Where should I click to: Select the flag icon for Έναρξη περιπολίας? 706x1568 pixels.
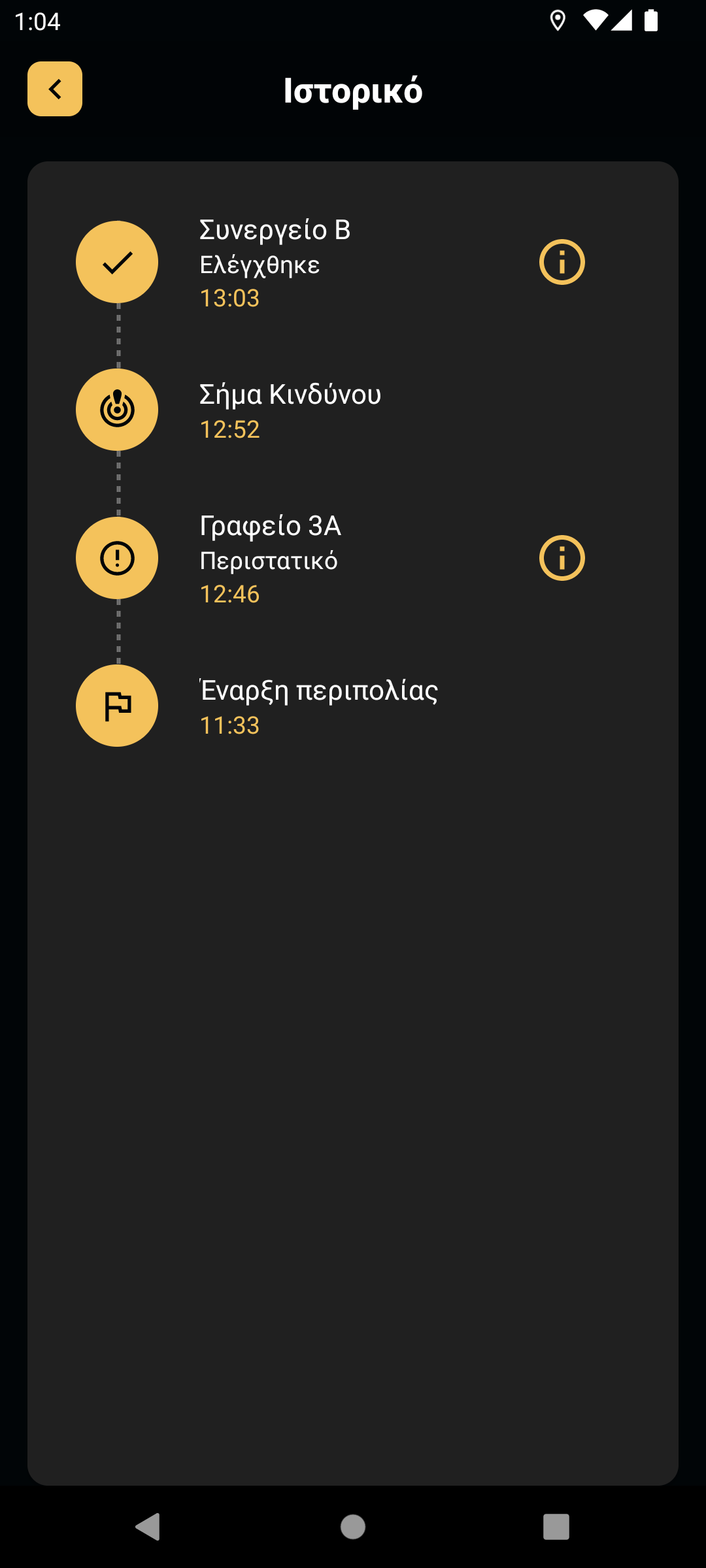[116, 706]
